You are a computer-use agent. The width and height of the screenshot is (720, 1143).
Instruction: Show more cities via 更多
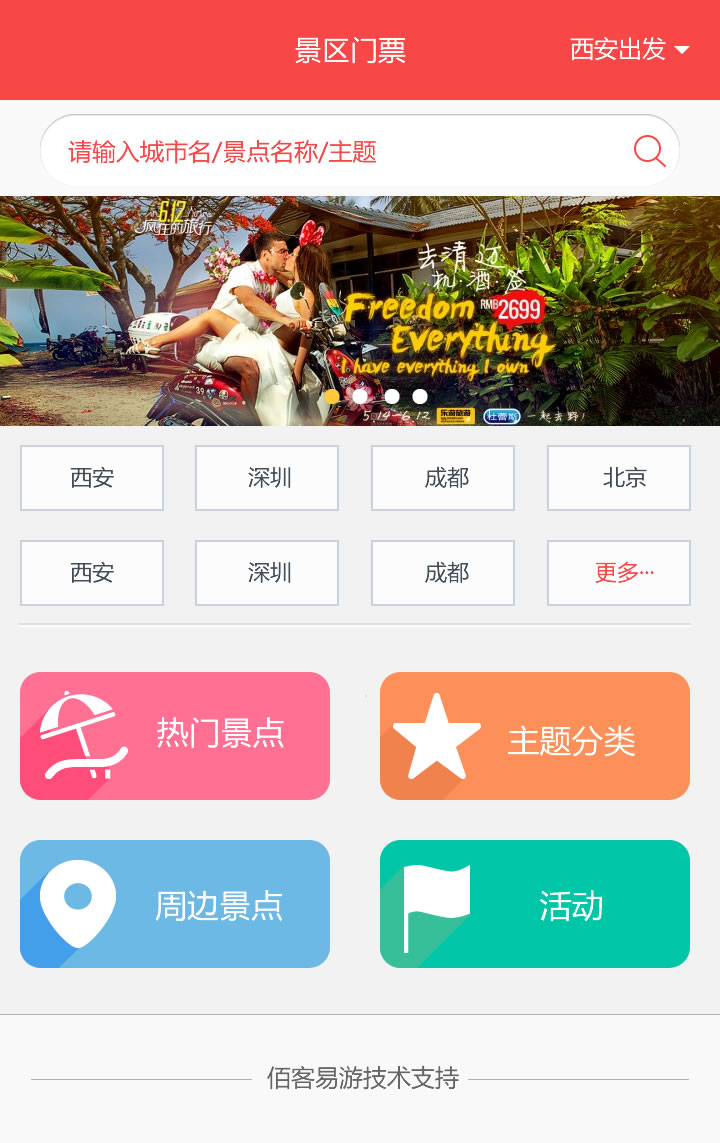pos(618,573)
